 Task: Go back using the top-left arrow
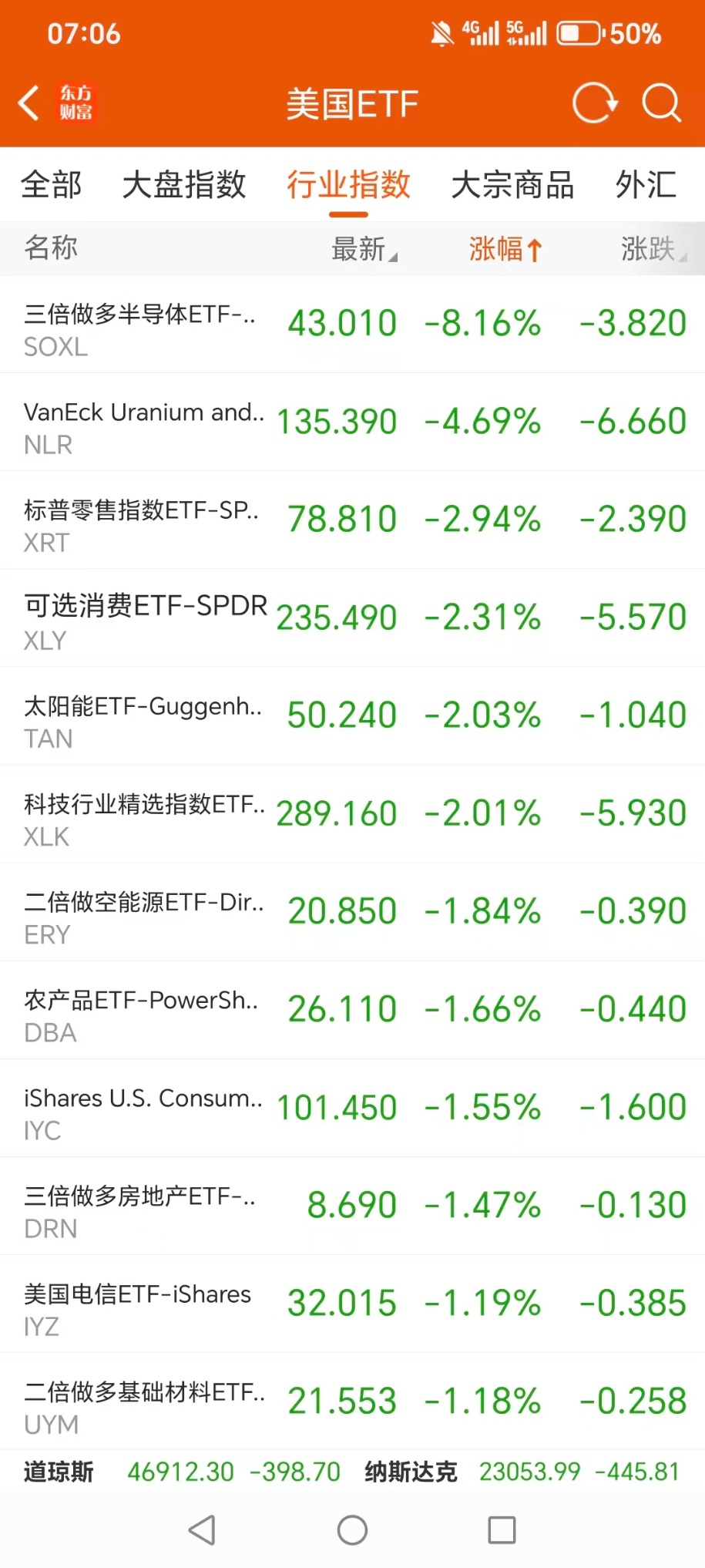(x=29, y=103)
